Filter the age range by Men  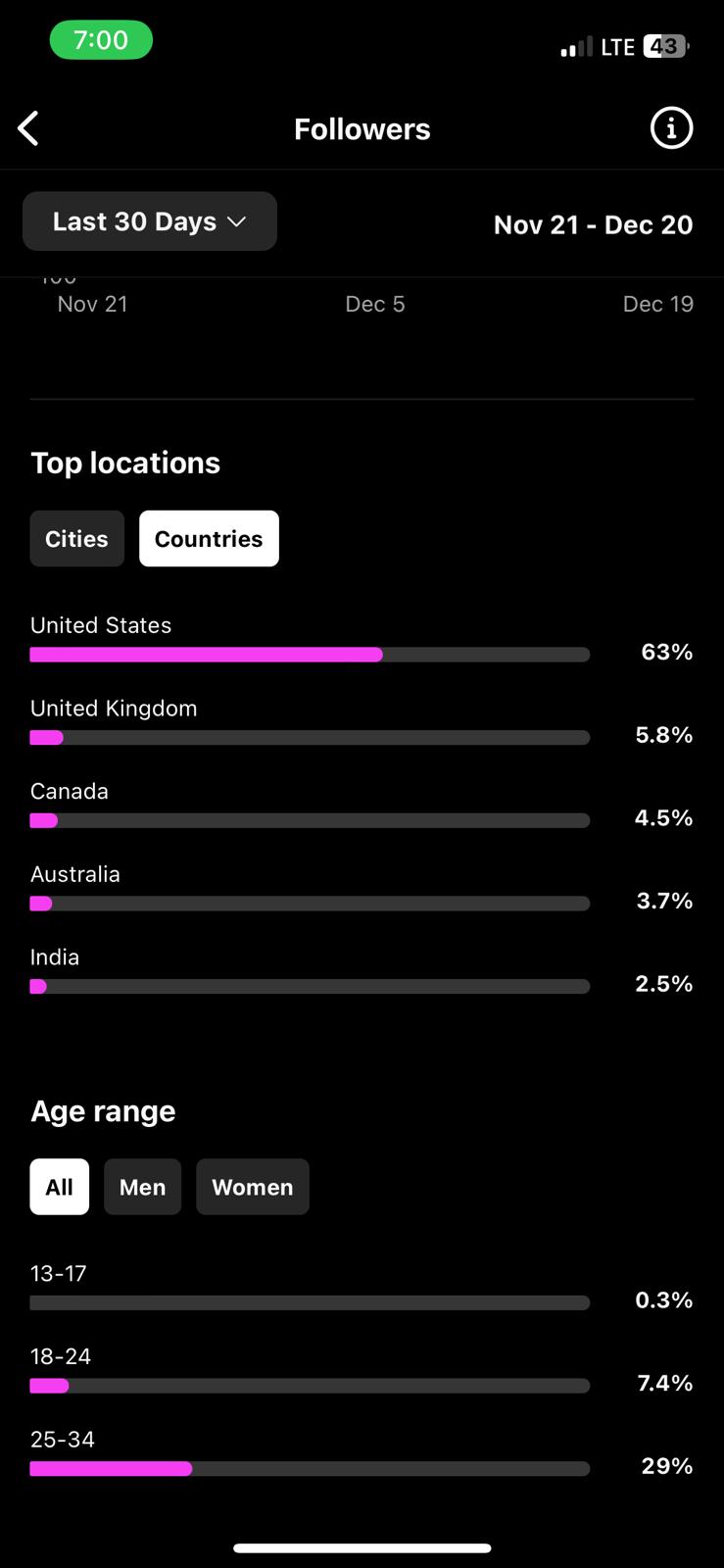pyautogui.click(x=143, y=1187)
